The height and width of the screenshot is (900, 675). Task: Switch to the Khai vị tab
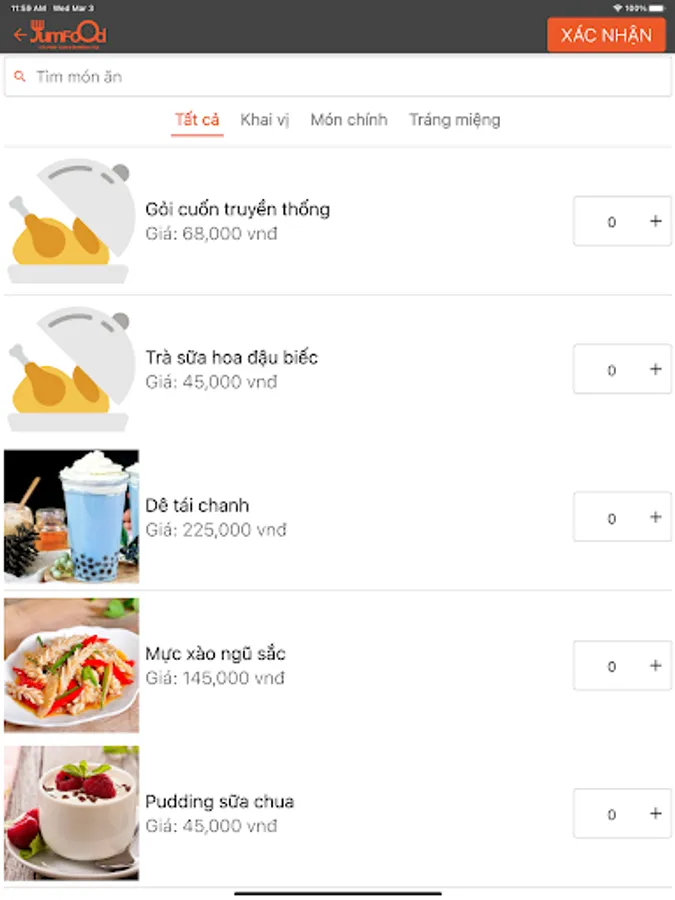[x=265, y=120]
